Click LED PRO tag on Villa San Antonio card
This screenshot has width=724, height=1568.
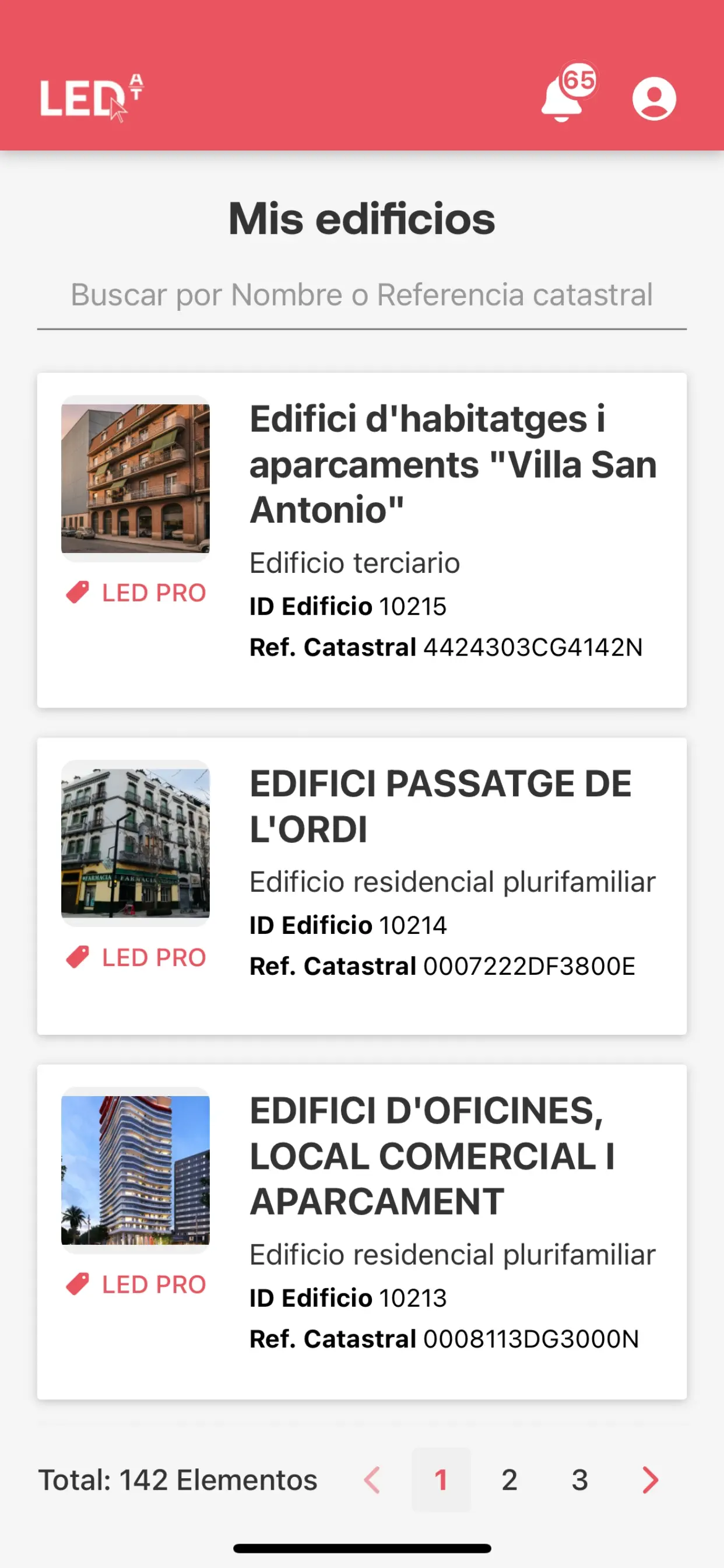point(135,592)
